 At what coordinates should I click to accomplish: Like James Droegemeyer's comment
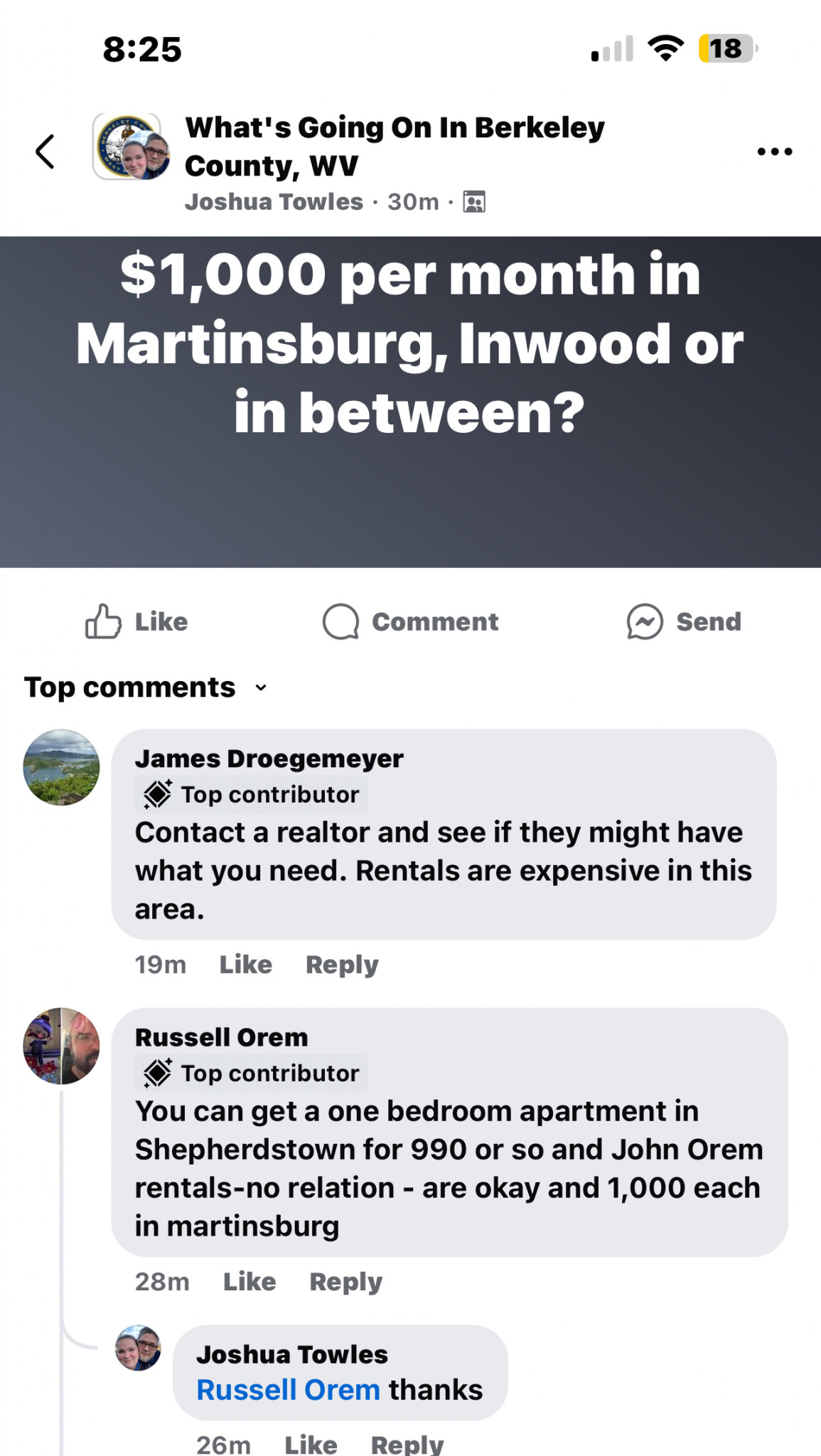(246, 965)
